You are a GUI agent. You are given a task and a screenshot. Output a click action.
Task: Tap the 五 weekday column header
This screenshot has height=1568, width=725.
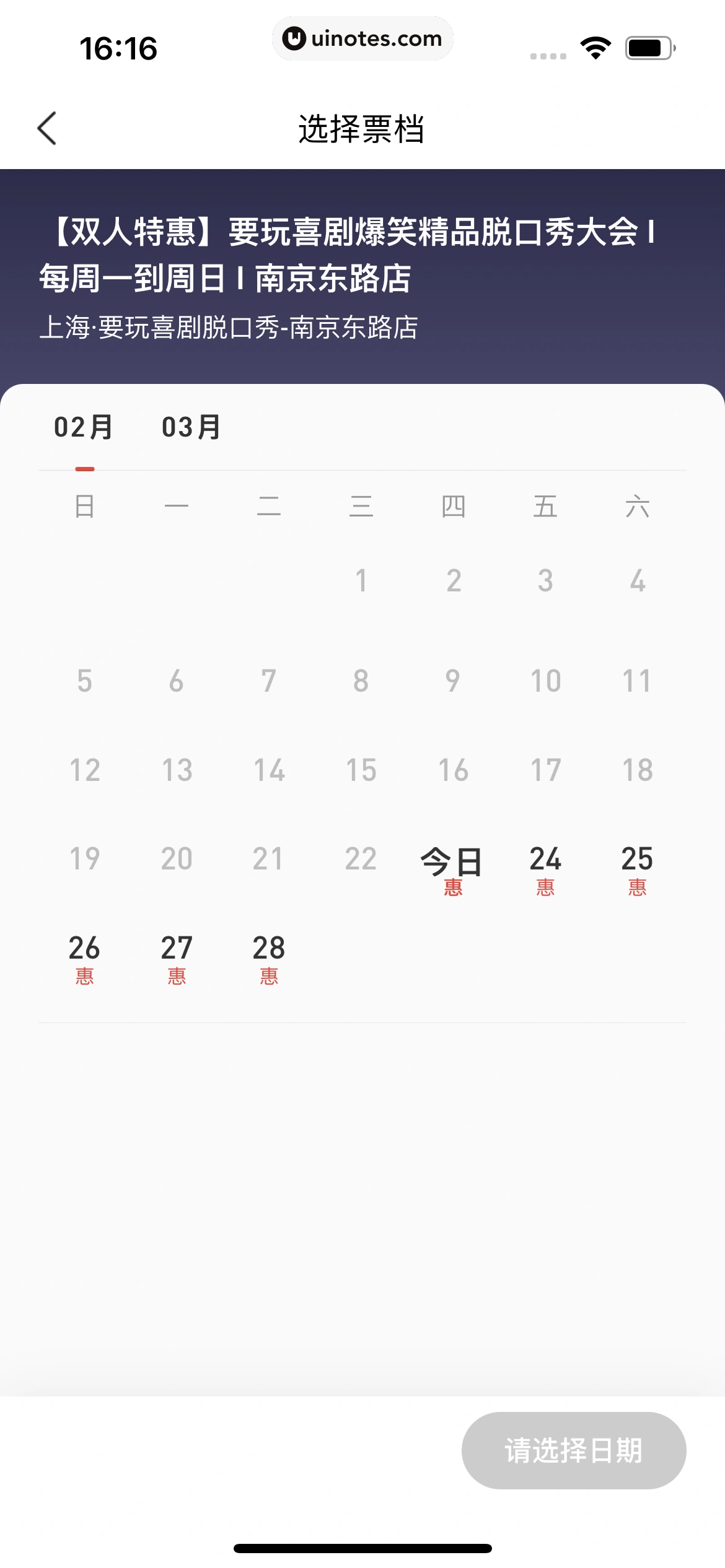pyautogui.click(x=545, y=507)
